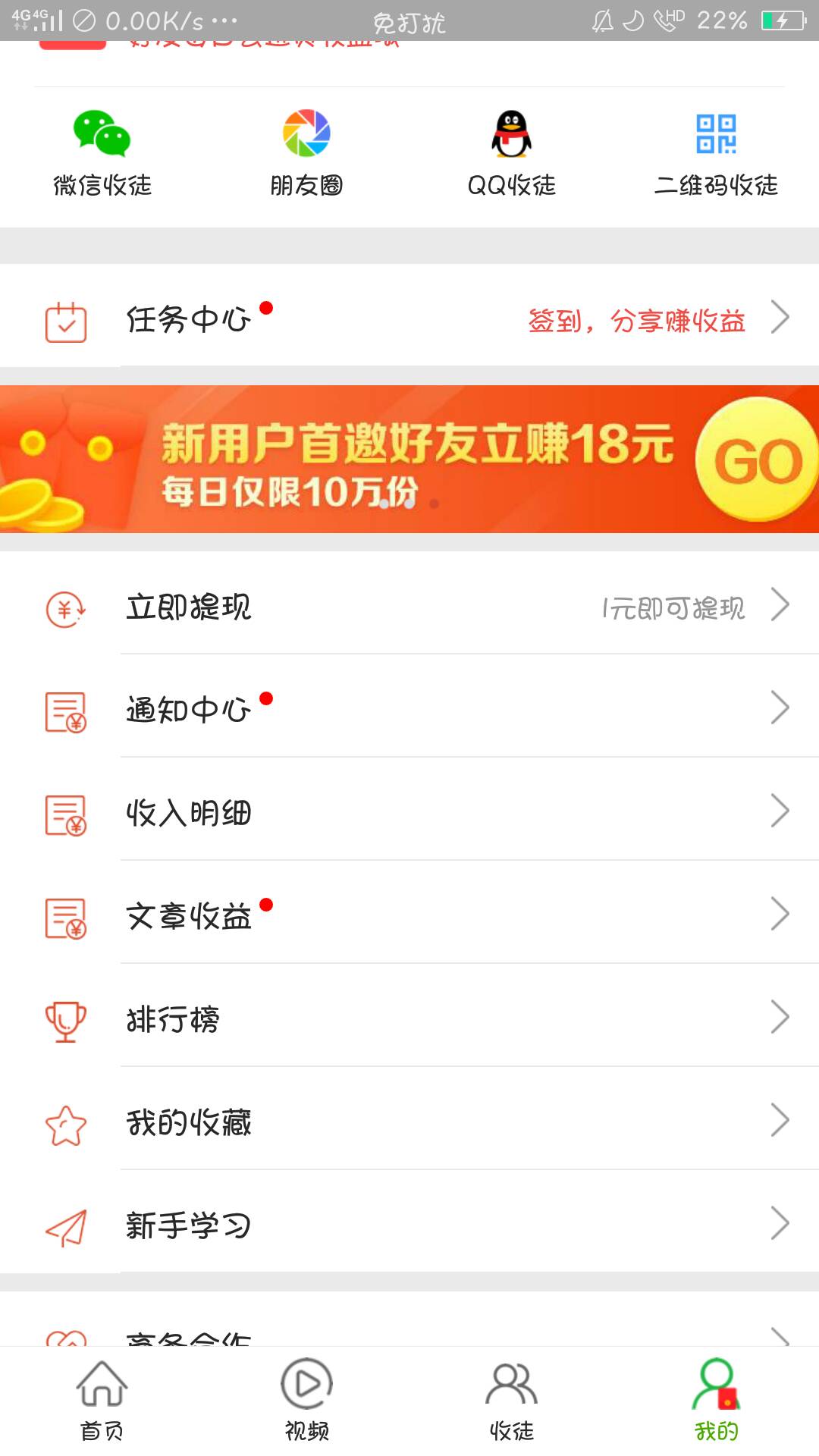This screenshot has width=819, height=1456.
Task: Open WeChat 收徒 sharing icon
Action: click(102, 135)
